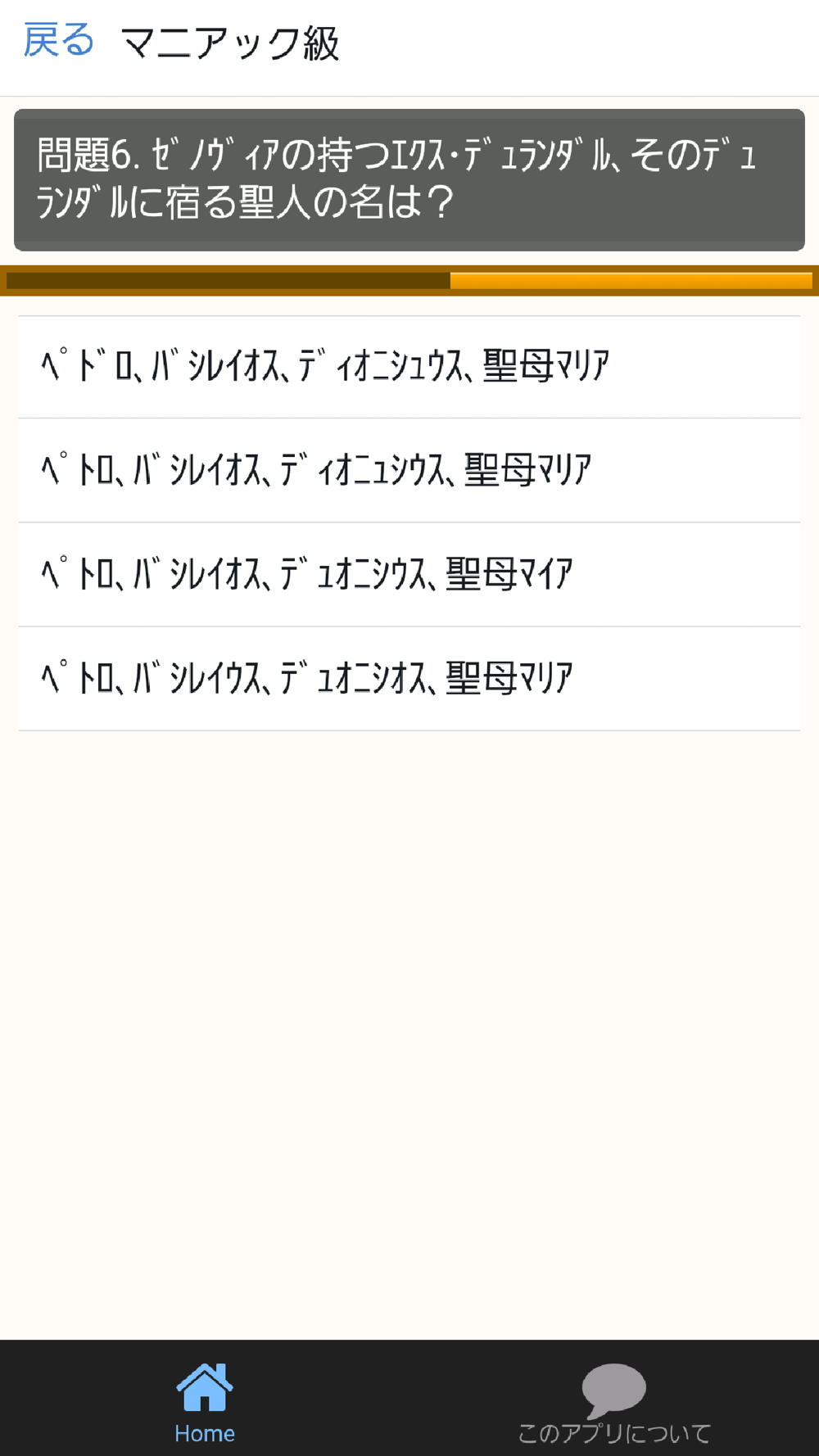Screen dimensions: 819x1456
Task: Pick the answer ending with 聖母マイア
Action: tap(409, 575)
